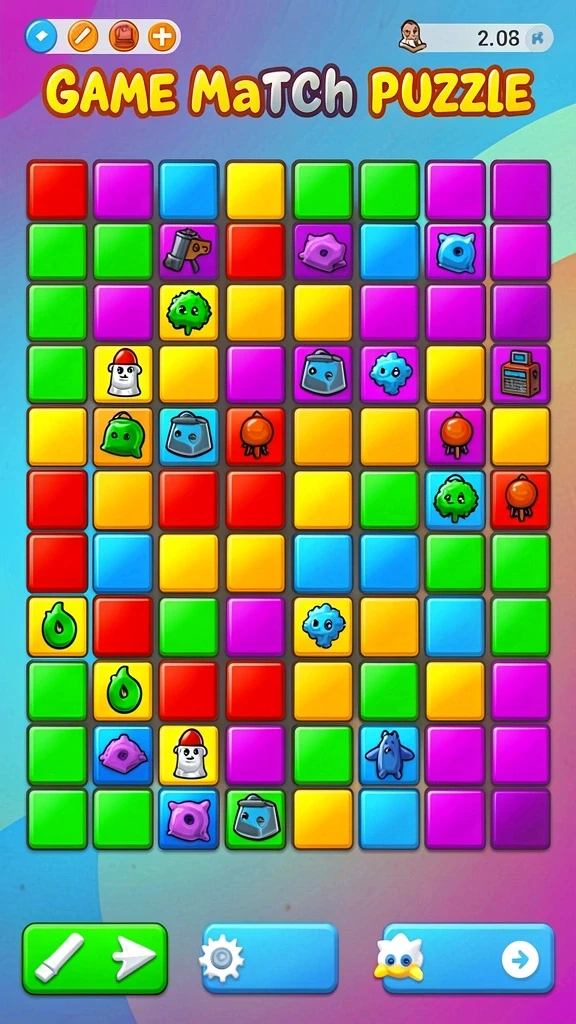Select the cash register tile
Image resolution: width=576 pixels, height=1024 pixels.
520,374
